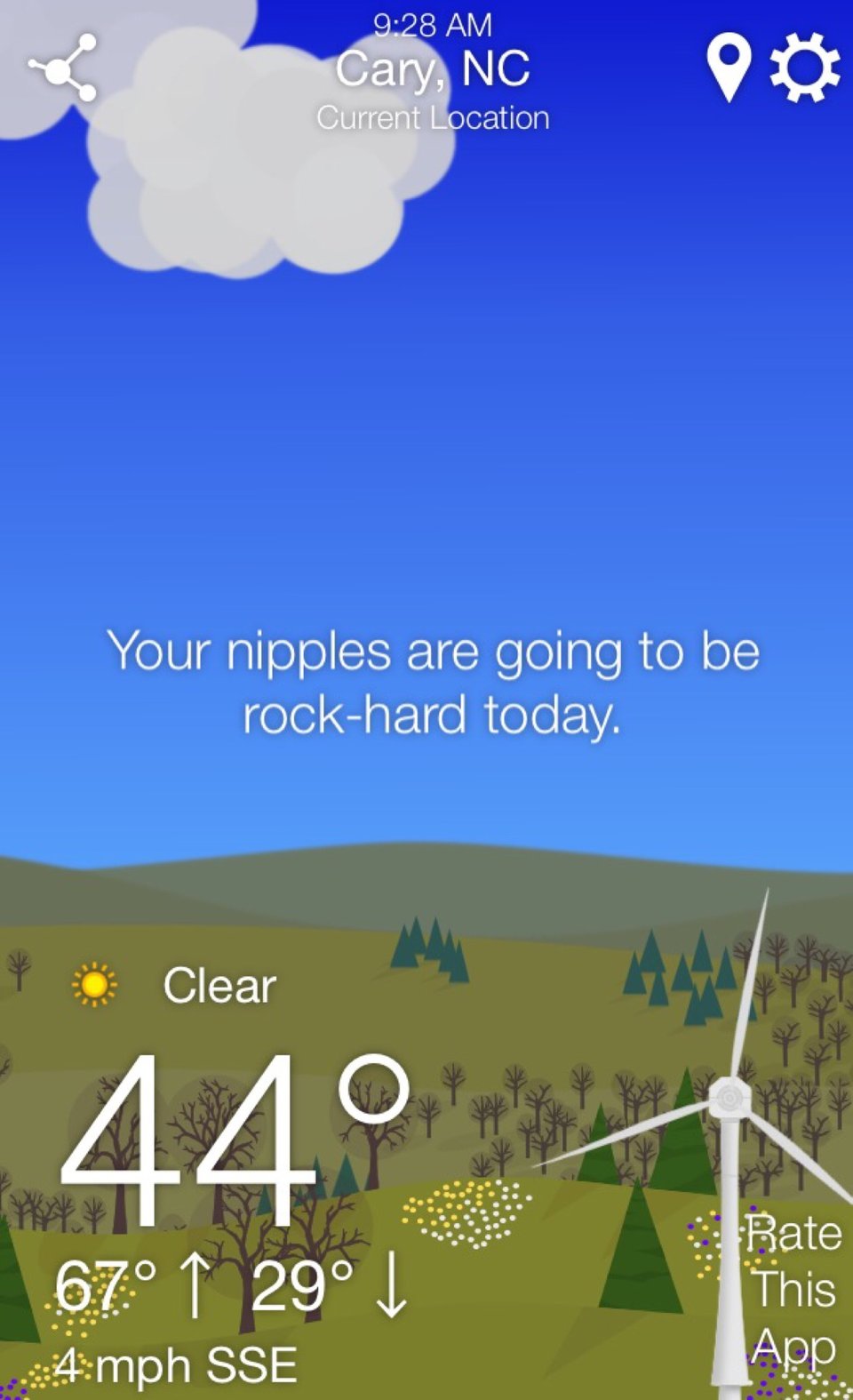Open the location pin picker

point(729,67)
